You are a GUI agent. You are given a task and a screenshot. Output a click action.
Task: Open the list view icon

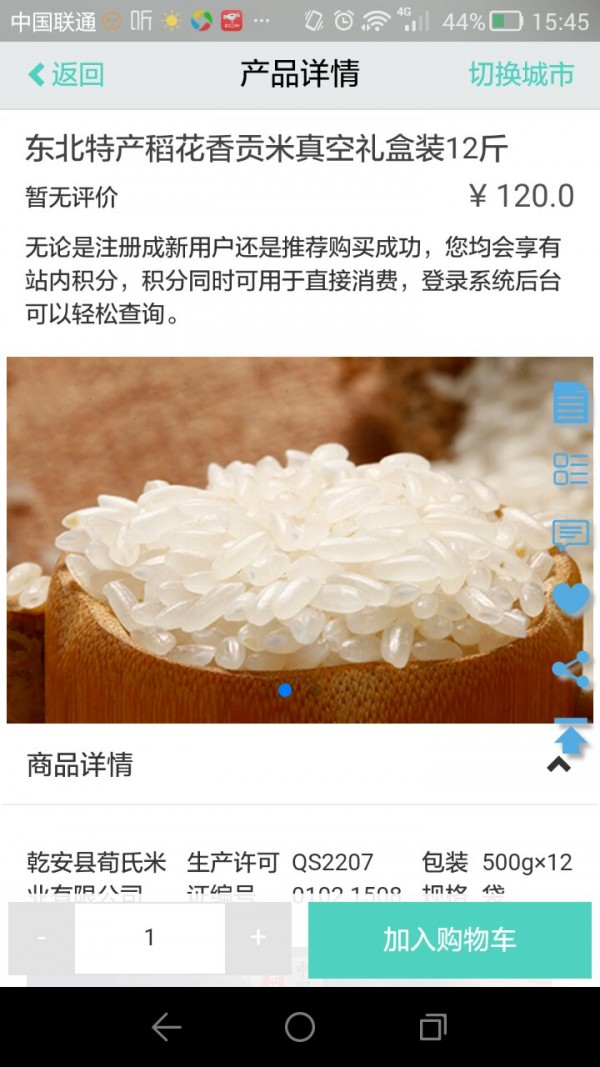coord(571,469)
